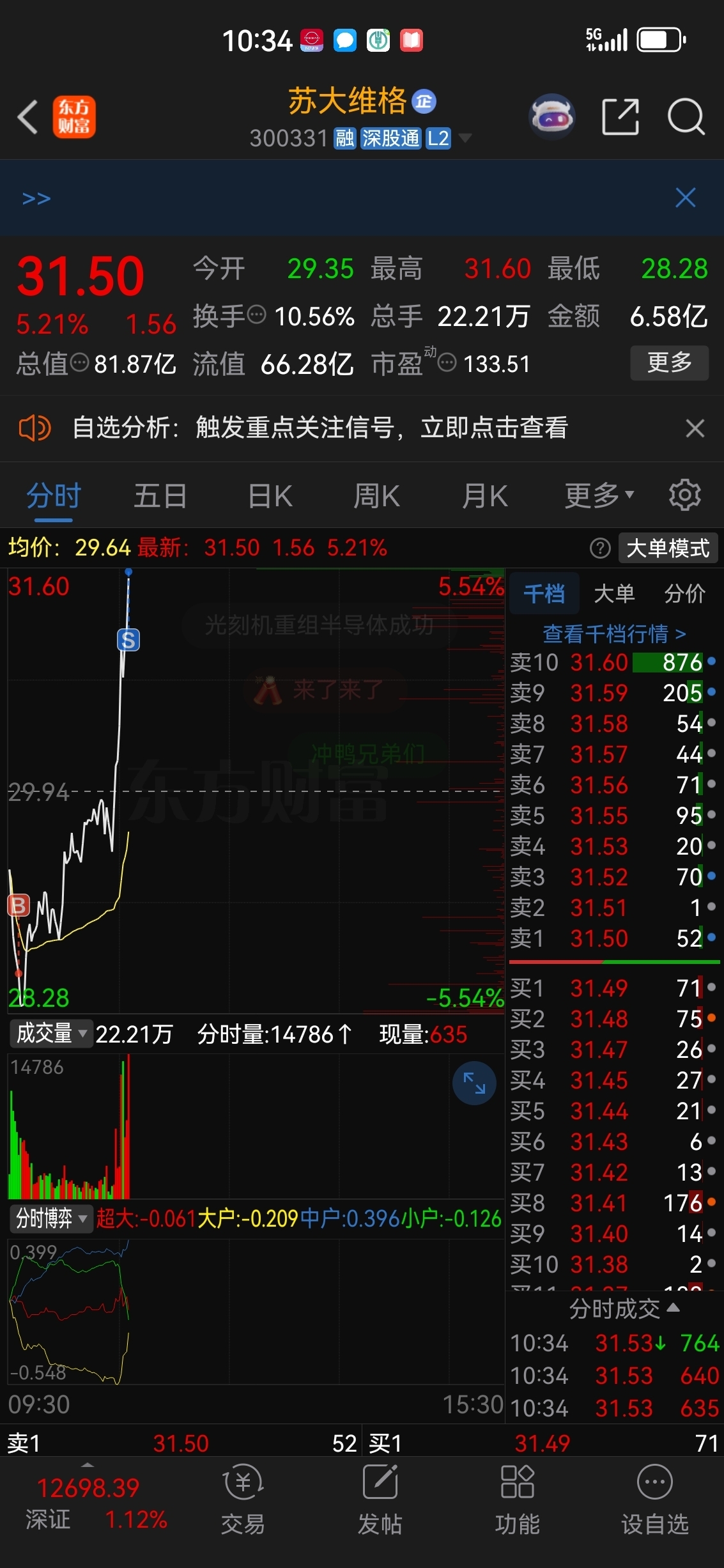Tap 更多 for more quote details
Image resolution: width=724 pixels, height=1568 pixels.
(x=669, y=362)
